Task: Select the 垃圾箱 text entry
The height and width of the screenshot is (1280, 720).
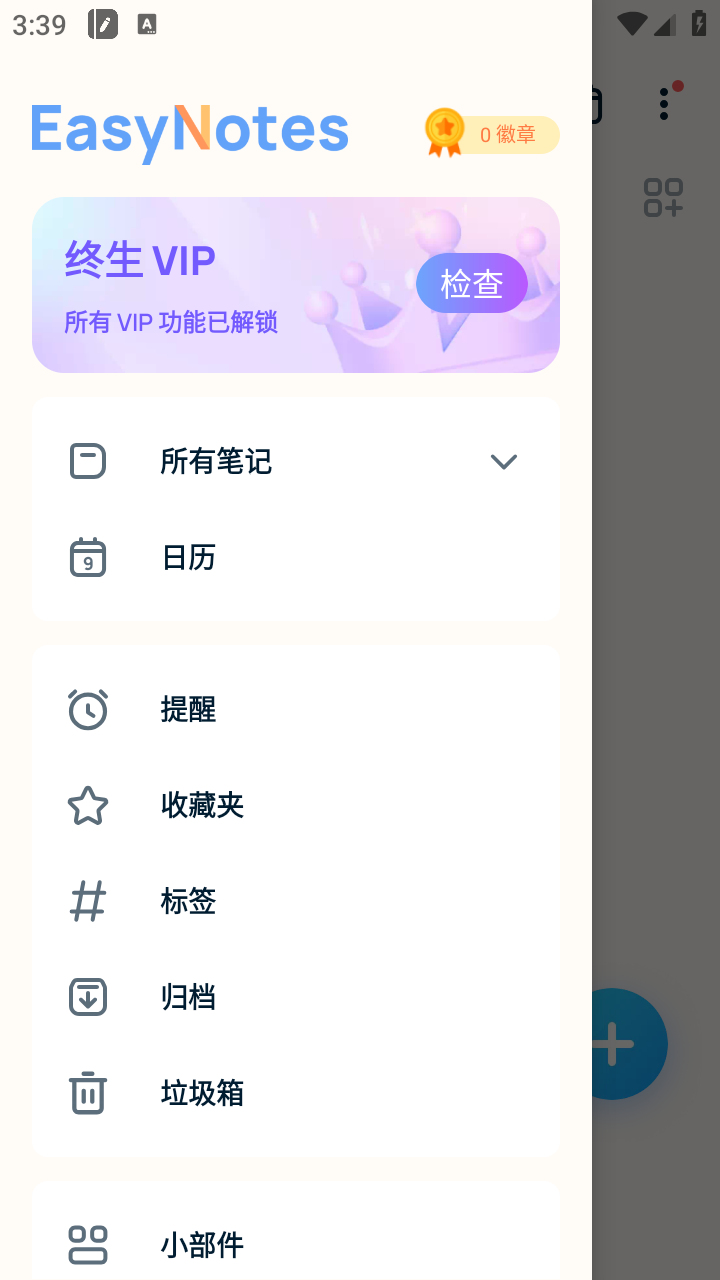Action: tap(202, 1093)
